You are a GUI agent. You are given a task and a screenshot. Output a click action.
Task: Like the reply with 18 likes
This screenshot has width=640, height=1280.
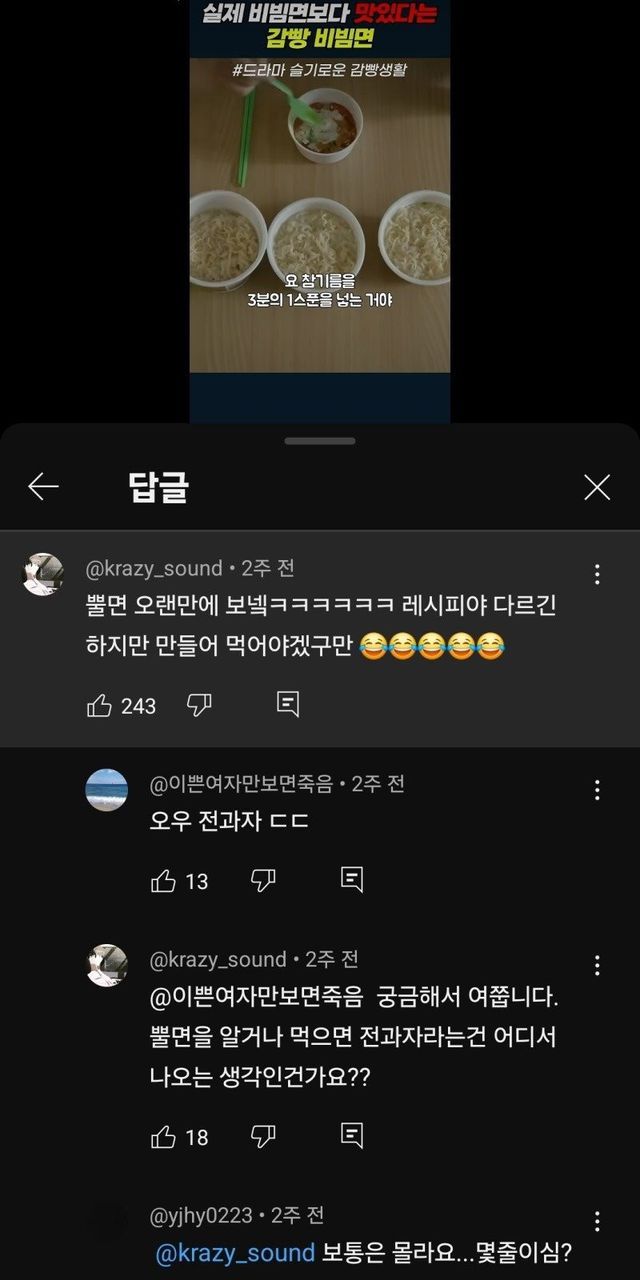click(x=163, y=1136)
